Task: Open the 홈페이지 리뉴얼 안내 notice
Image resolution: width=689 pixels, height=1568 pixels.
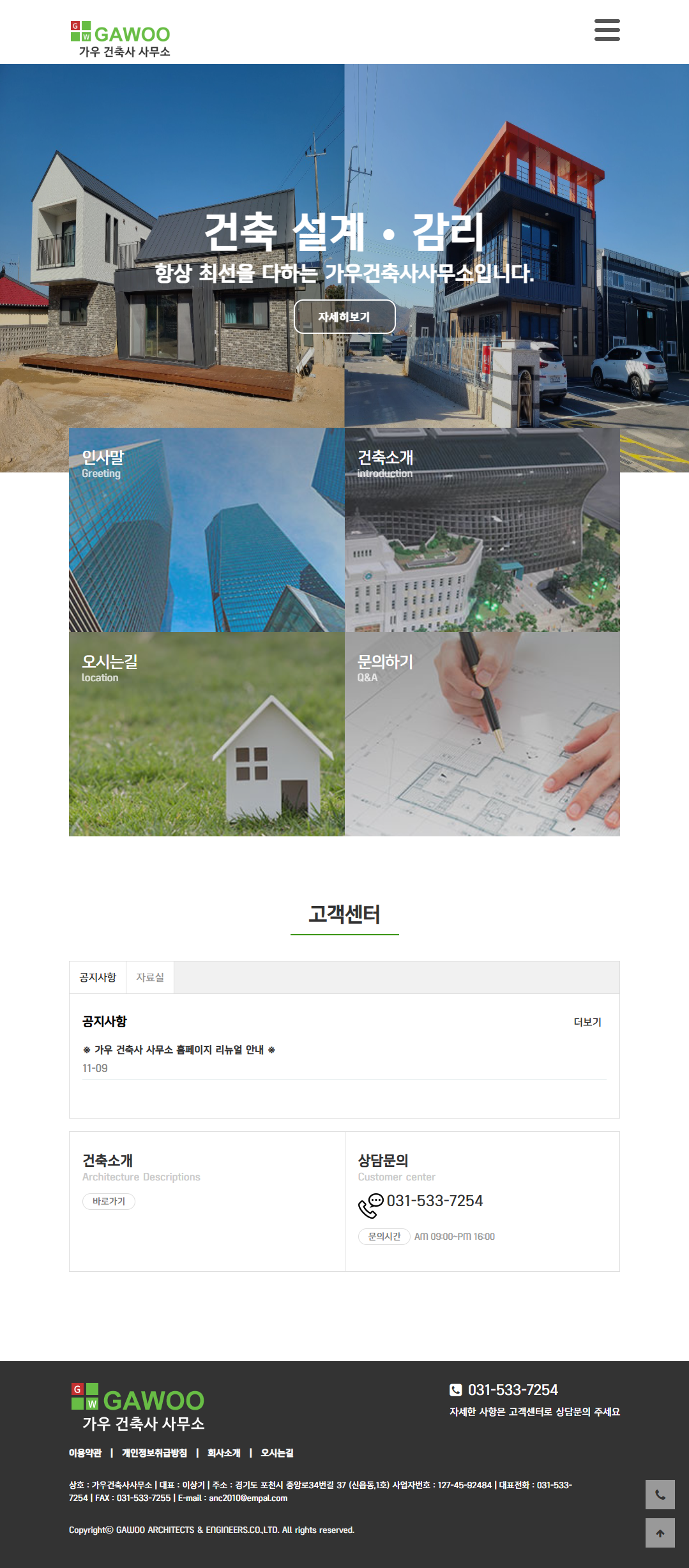Action: [179, 1050]
